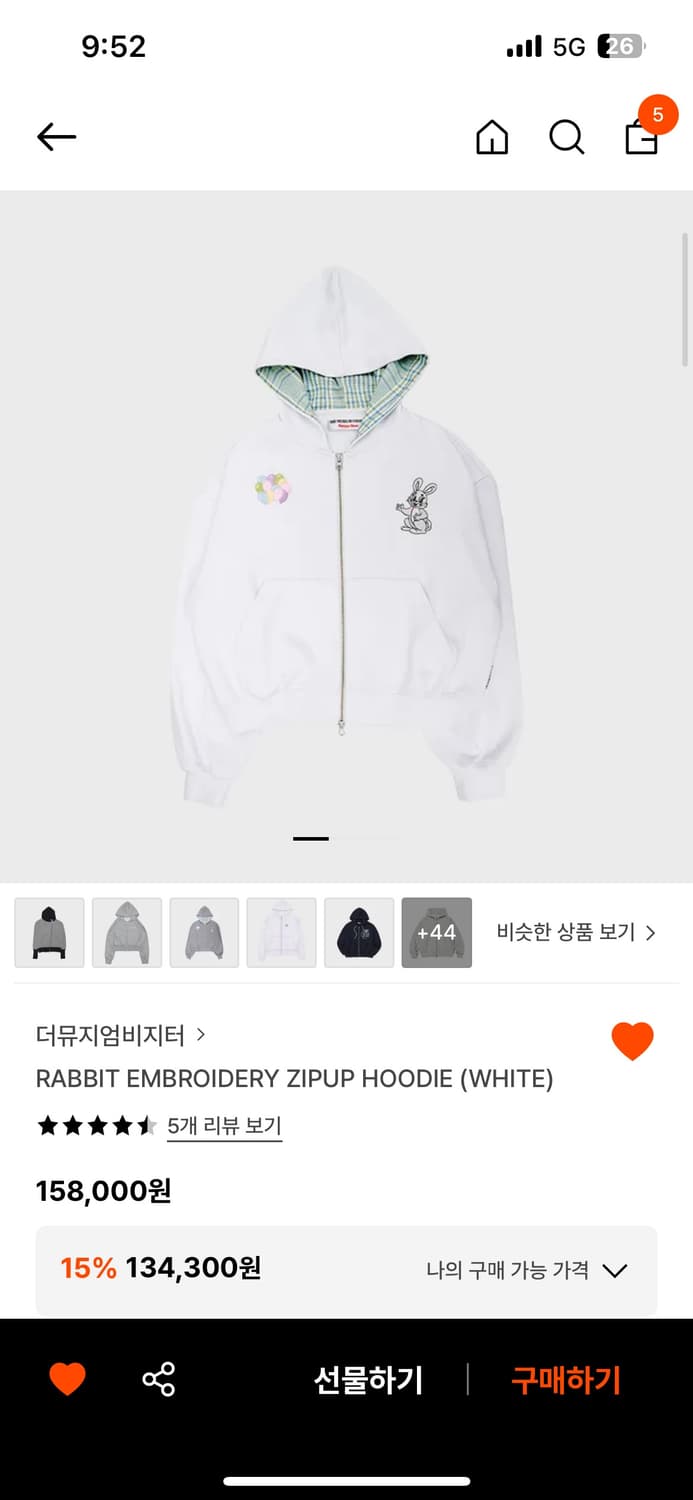Select the third gray hoodie thumbnail
Screen dimensions: 693x1500
coord(204,932)
